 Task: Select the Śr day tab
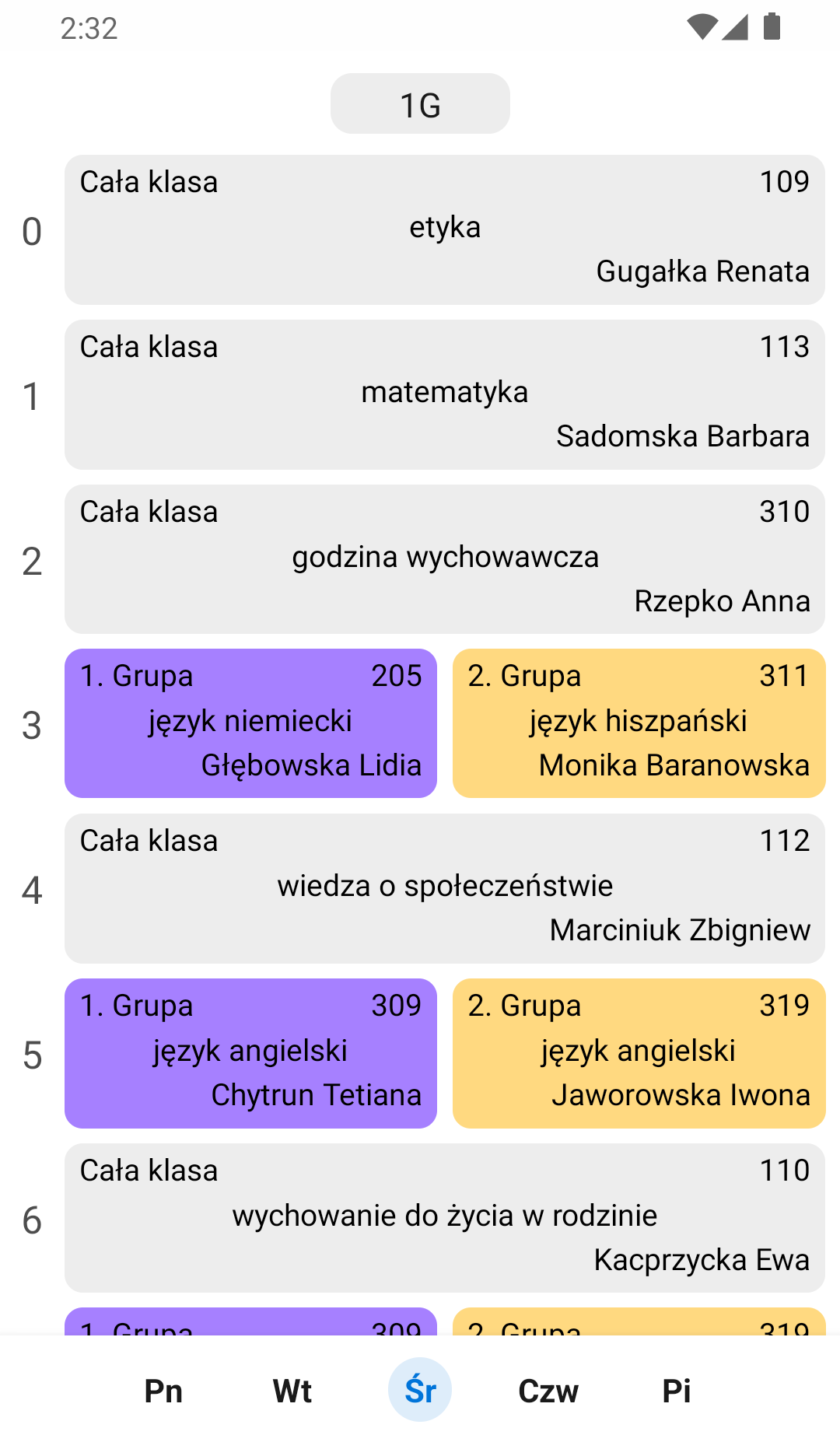(x=420, y=1391)
